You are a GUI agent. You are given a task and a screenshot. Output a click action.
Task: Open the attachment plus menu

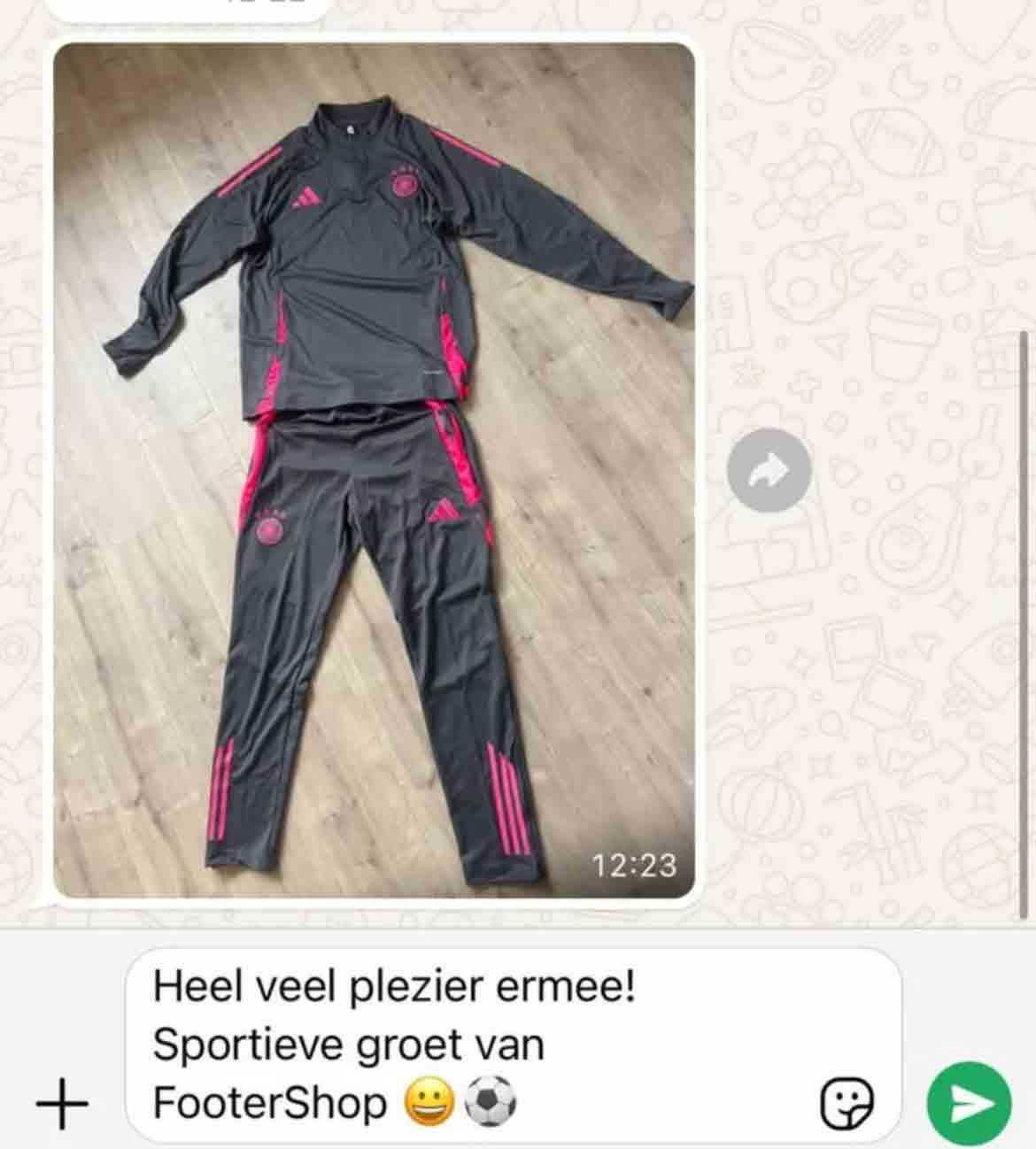click(x=62, y=1104)
